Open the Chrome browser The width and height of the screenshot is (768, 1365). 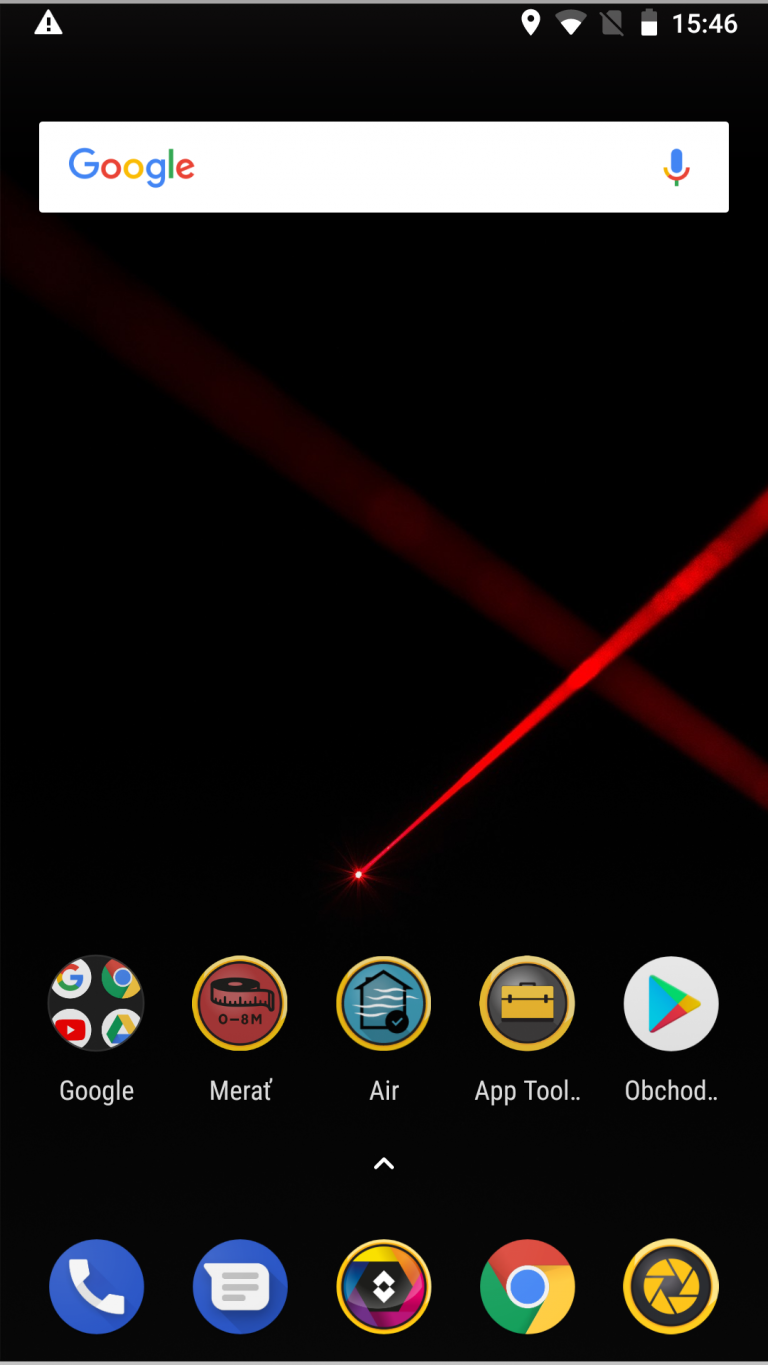tap(527, 1287)
